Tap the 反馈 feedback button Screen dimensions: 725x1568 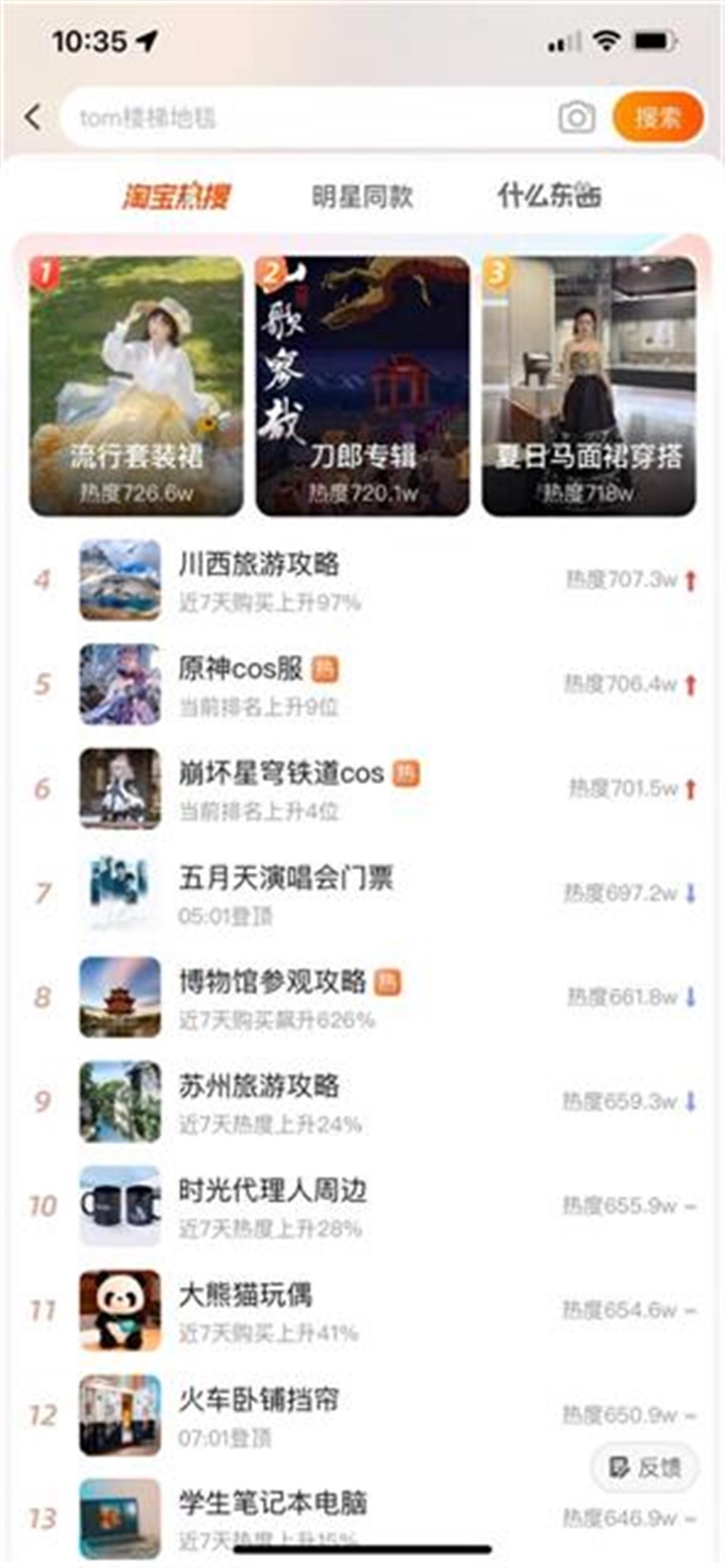click(645, 1467)
